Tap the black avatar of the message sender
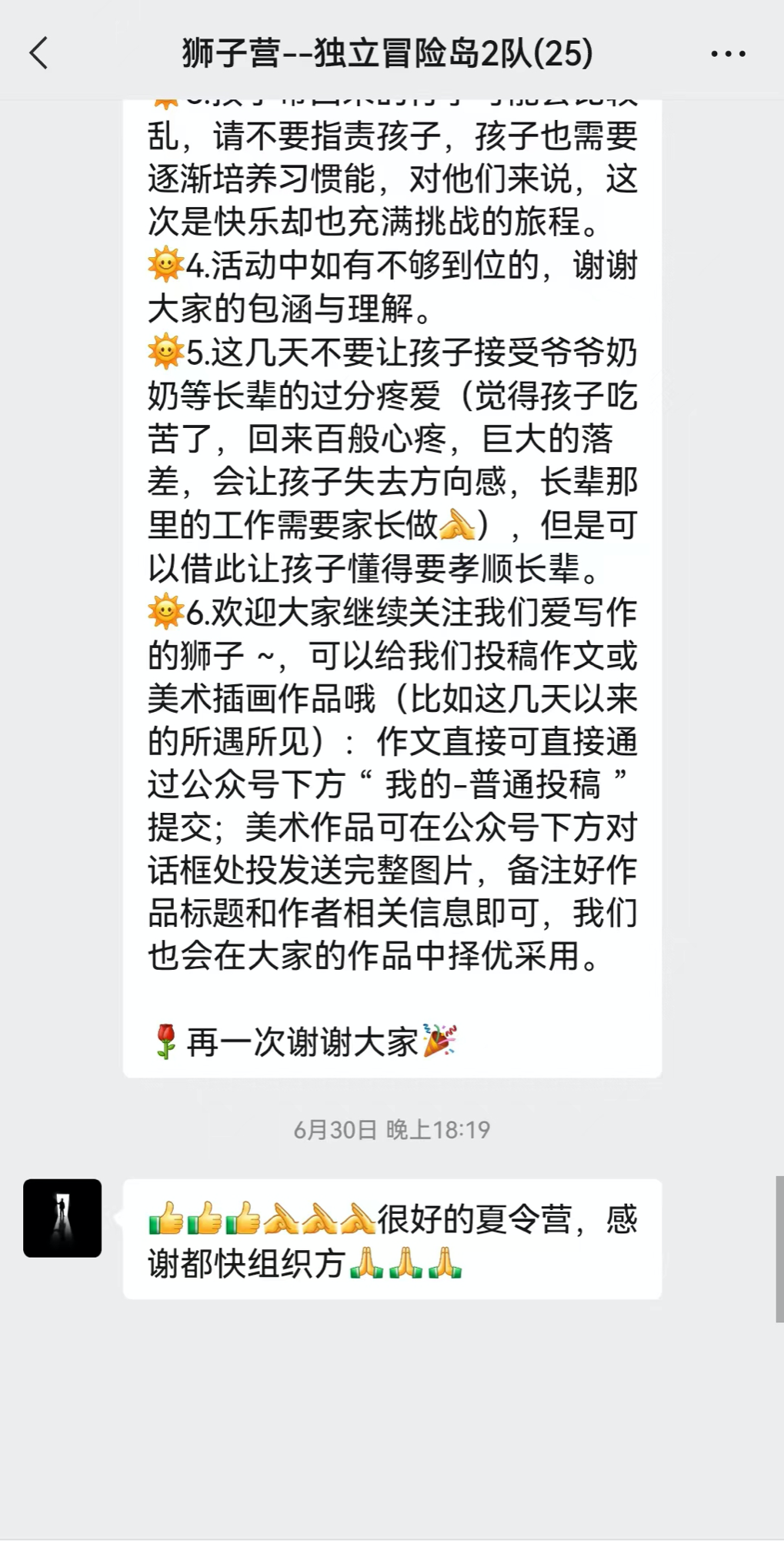The height and width of the screenshot is (1541, 784). 62,1218
